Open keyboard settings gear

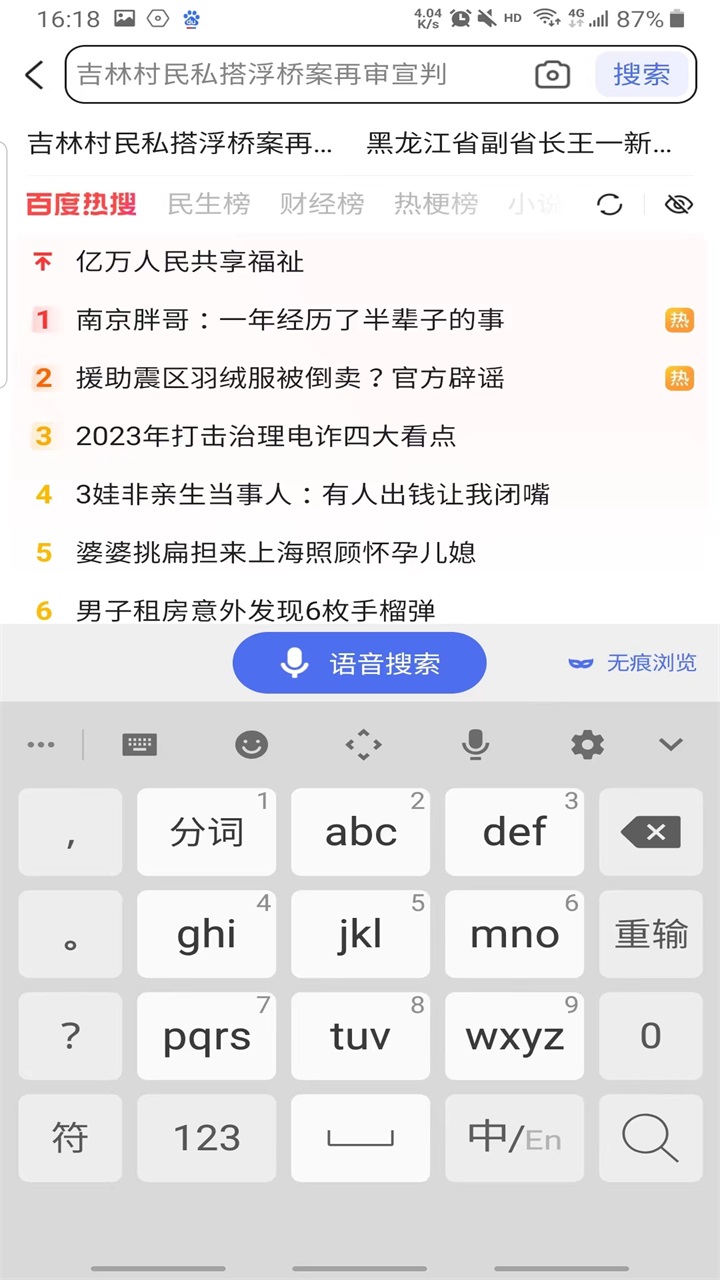pyautogui.click(x=587, y=744)
